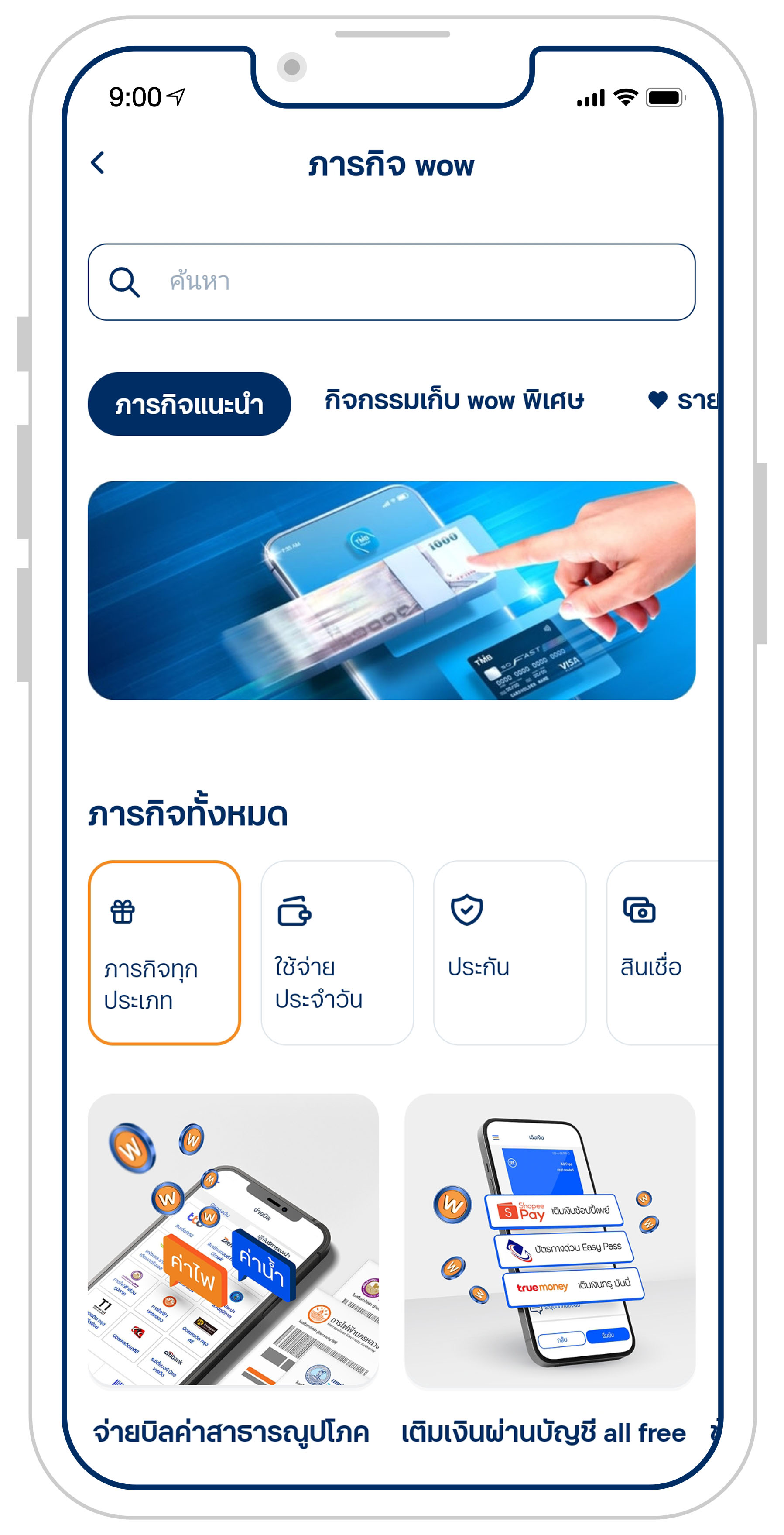Filter by ใช้จ่ายประจำวัน category
The width and height of the screenshot is (784, 1535).
(x=337, y=952)
